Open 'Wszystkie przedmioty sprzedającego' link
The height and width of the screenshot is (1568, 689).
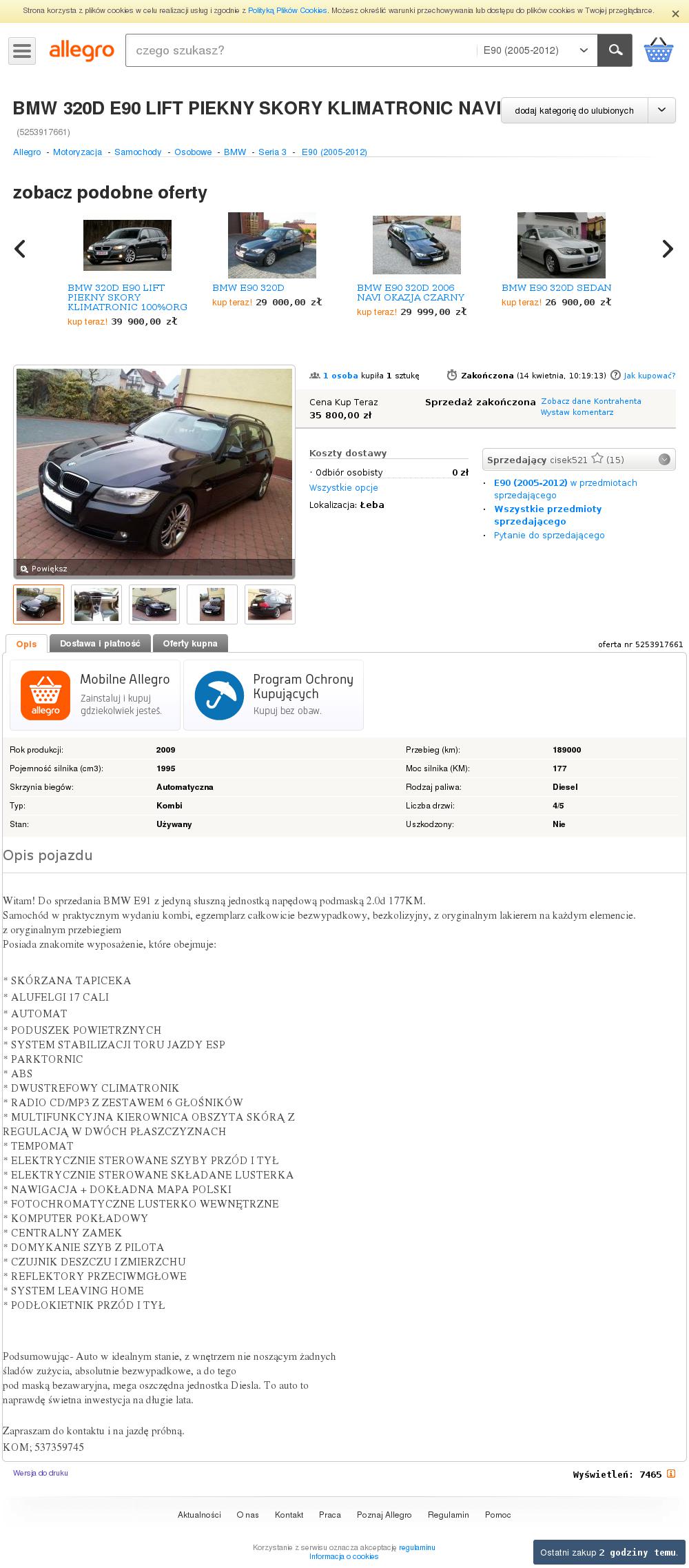coord(548,515)
